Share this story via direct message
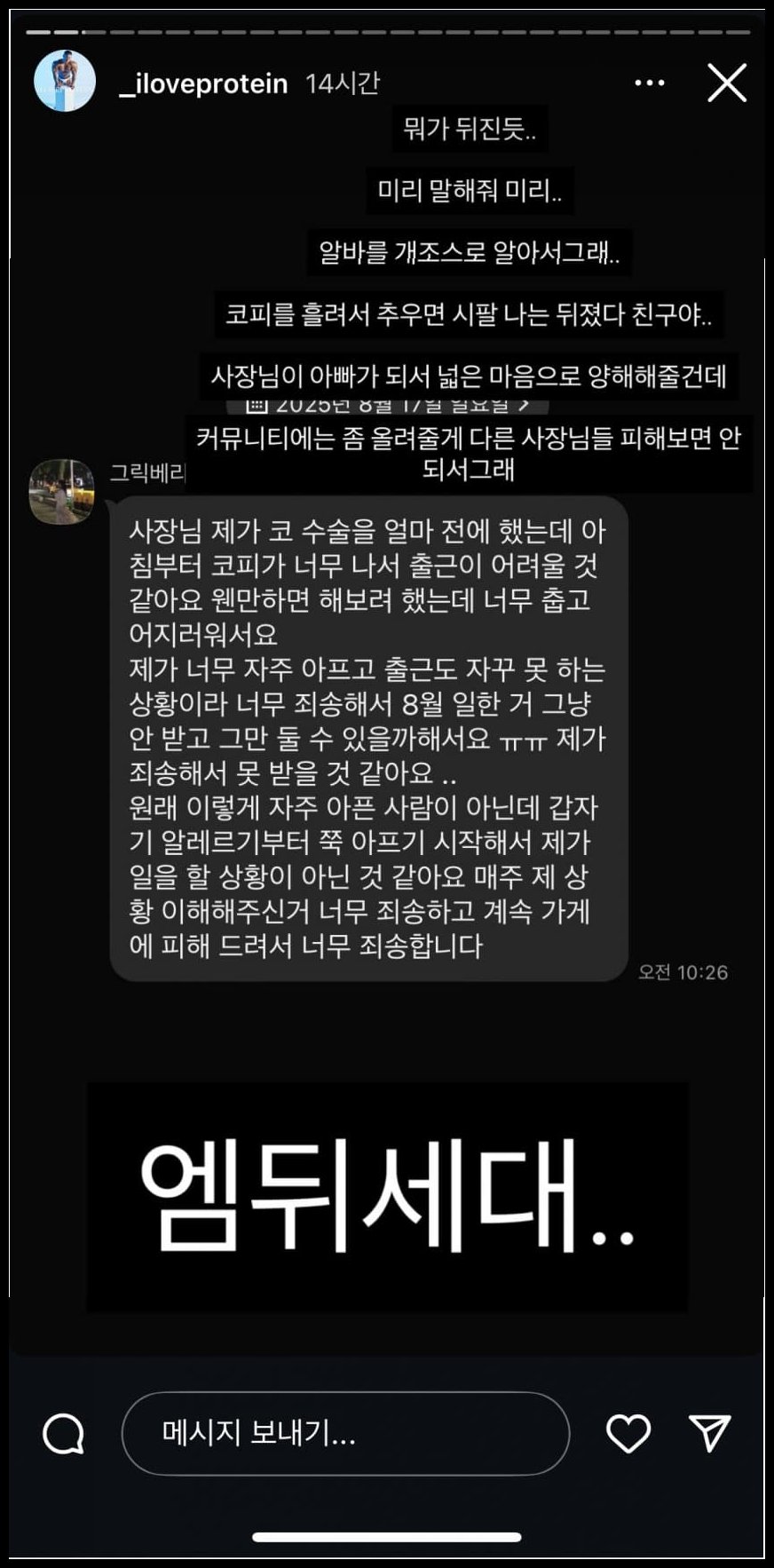This screenshot has height=1568, width=774. (x=710, y=1433)
